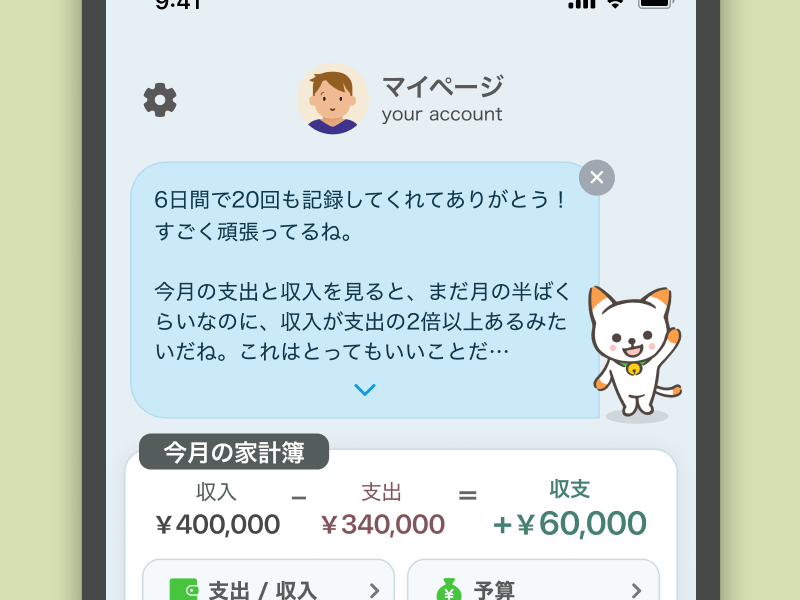
Task: Open the 予算 budget section
Action: (x=533, y=586)
